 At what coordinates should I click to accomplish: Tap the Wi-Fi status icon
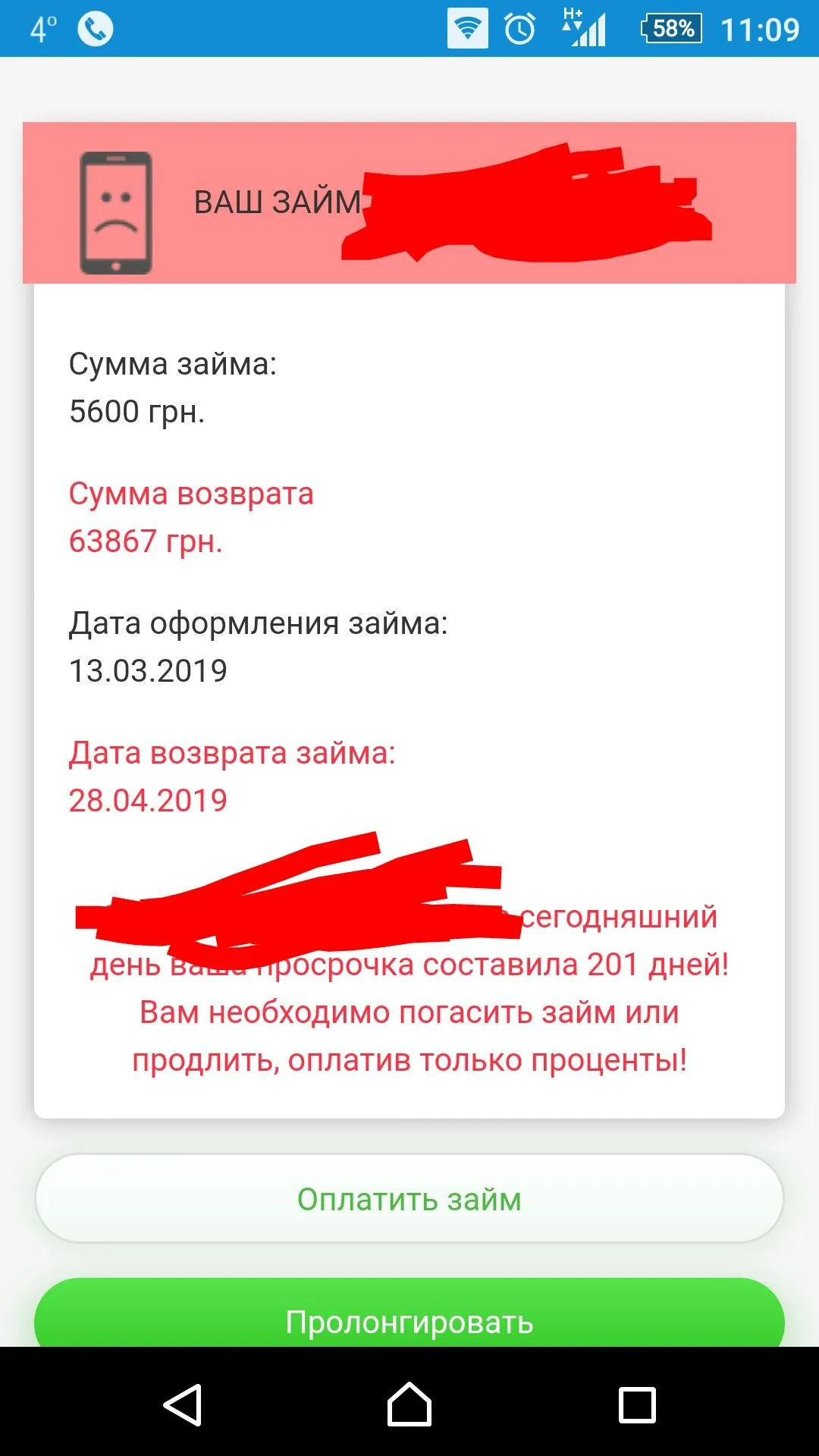point(468,27)
